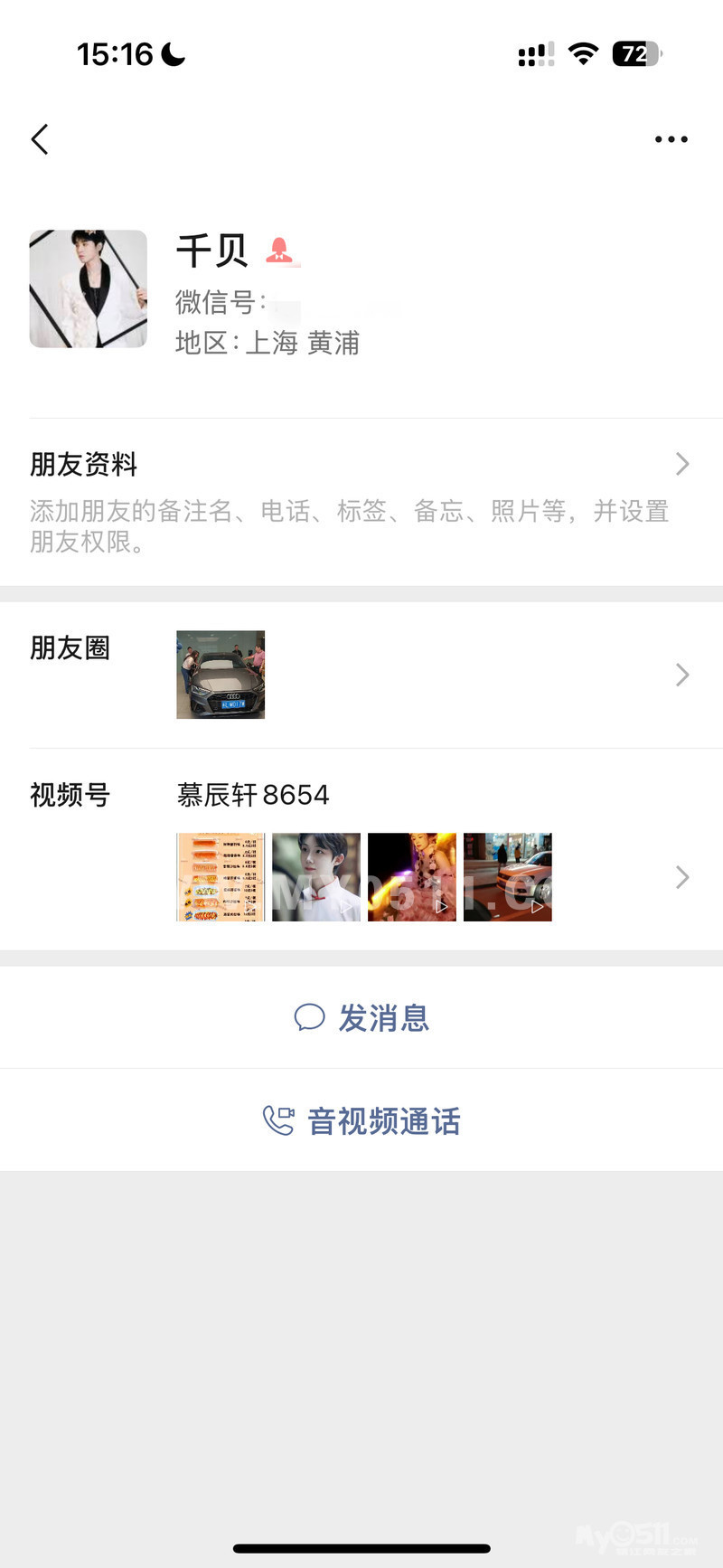Open 视频号 慕辰轩 8654 channel row
Viewport: 723px width, 1568px height.
pos(361,850)
